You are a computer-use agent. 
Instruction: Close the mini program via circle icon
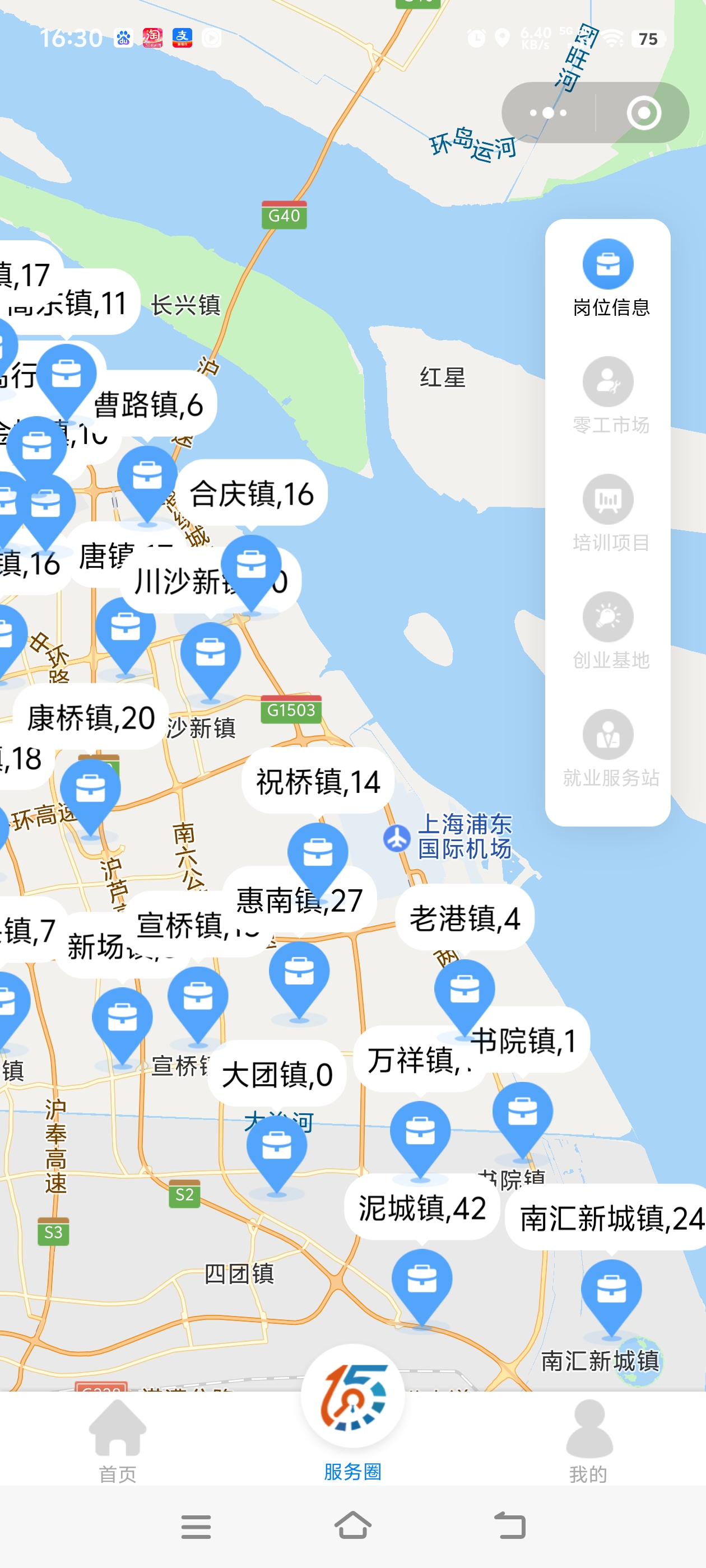point(643,113)
